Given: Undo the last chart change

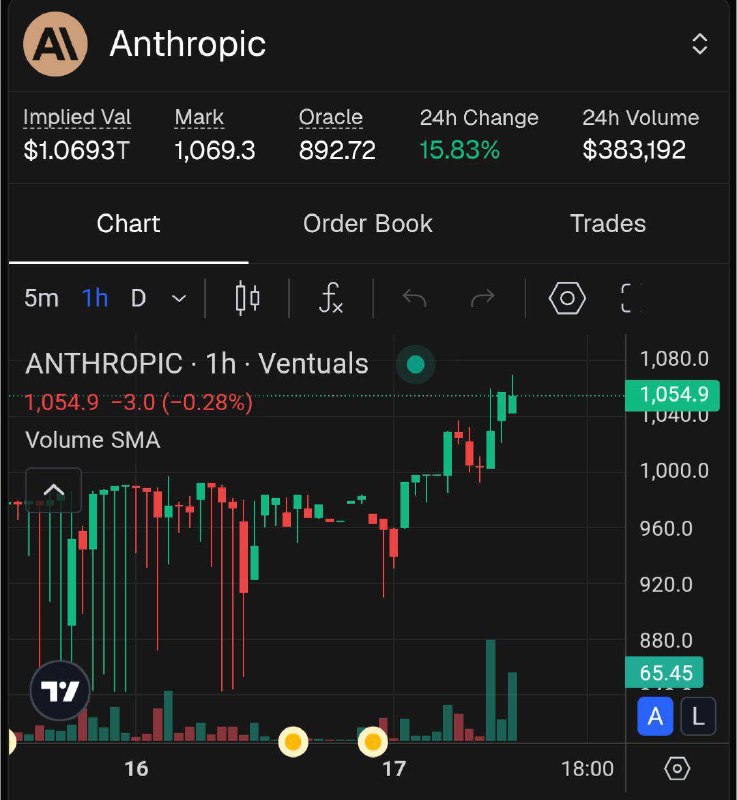Looking at the screenshot, I should pos(414,298).
